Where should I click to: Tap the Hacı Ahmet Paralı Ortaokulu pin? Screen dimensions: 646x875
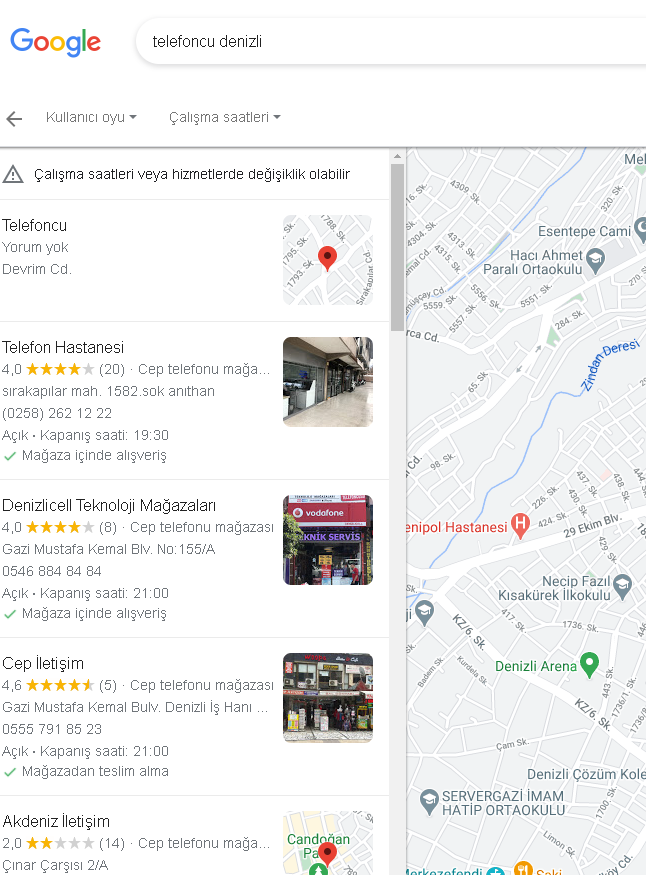tap(596, 261)
